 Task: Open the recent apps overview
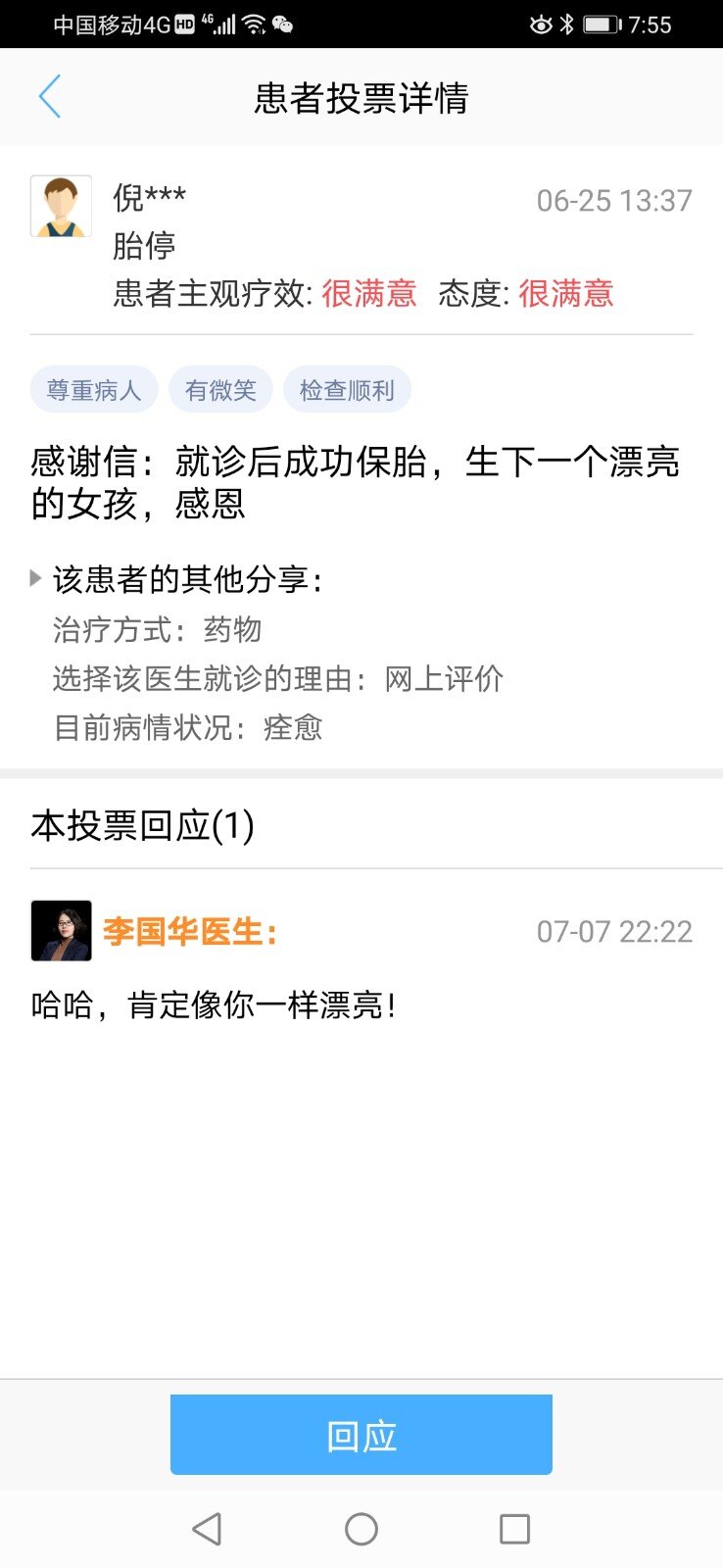click(514, 1529)
